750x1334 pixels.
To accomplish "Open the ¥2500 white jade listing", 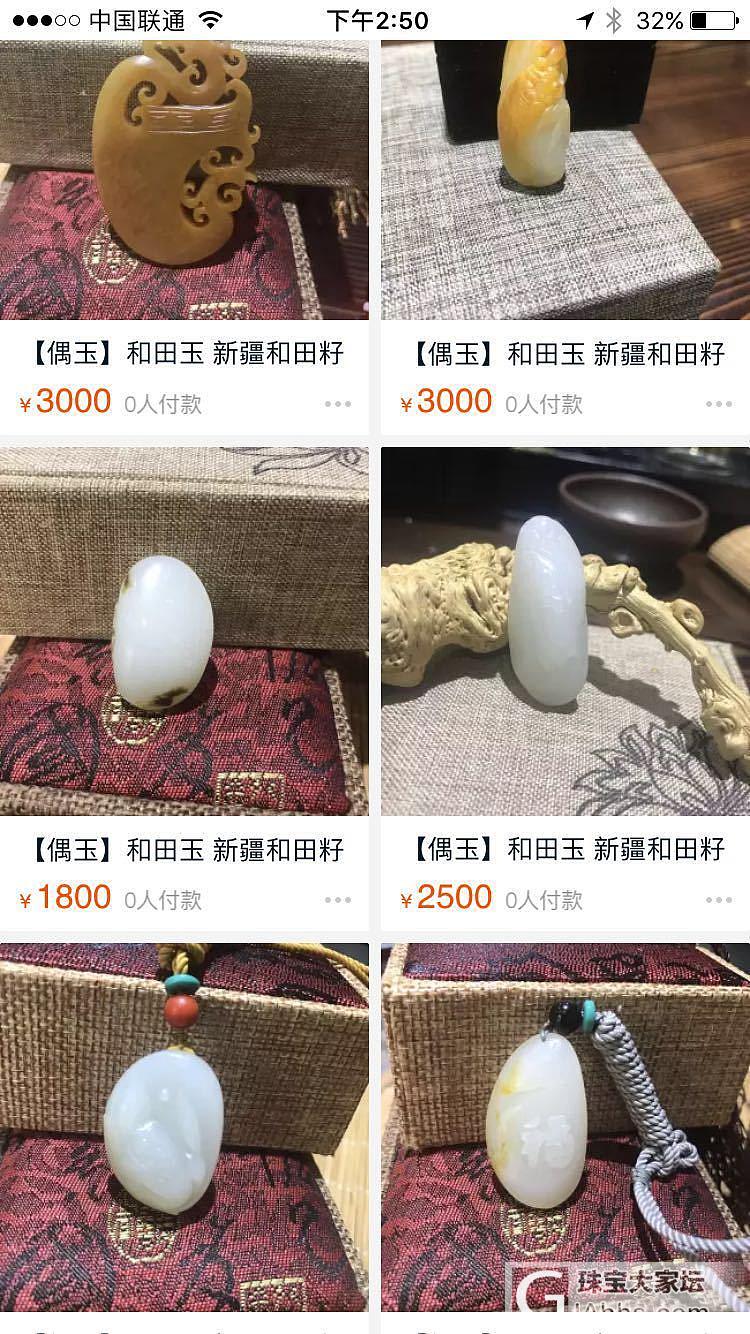I will pos(565,631).
